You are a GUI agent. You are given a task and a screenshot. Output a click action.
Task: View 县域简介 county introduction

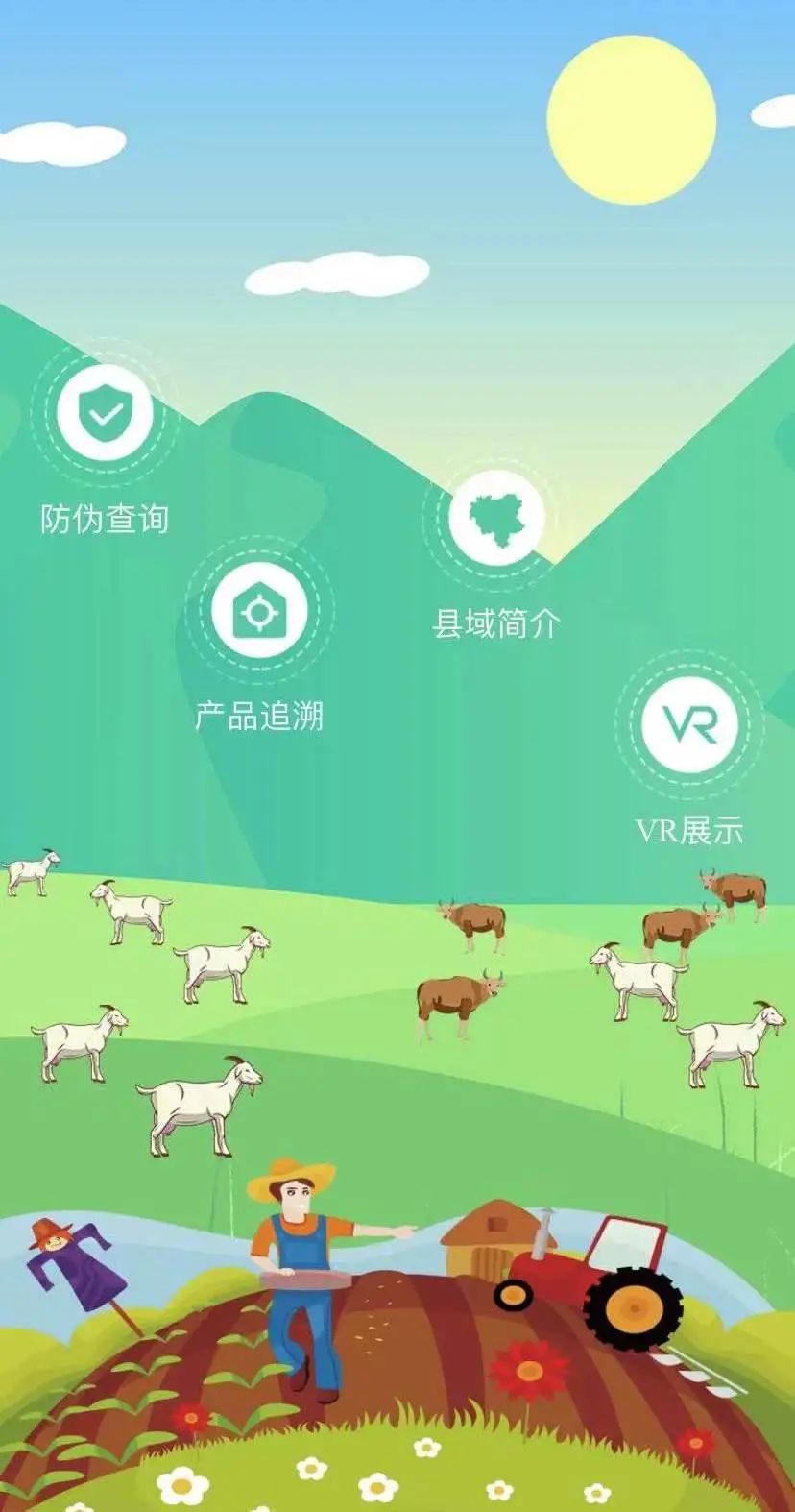click(496, 519)
